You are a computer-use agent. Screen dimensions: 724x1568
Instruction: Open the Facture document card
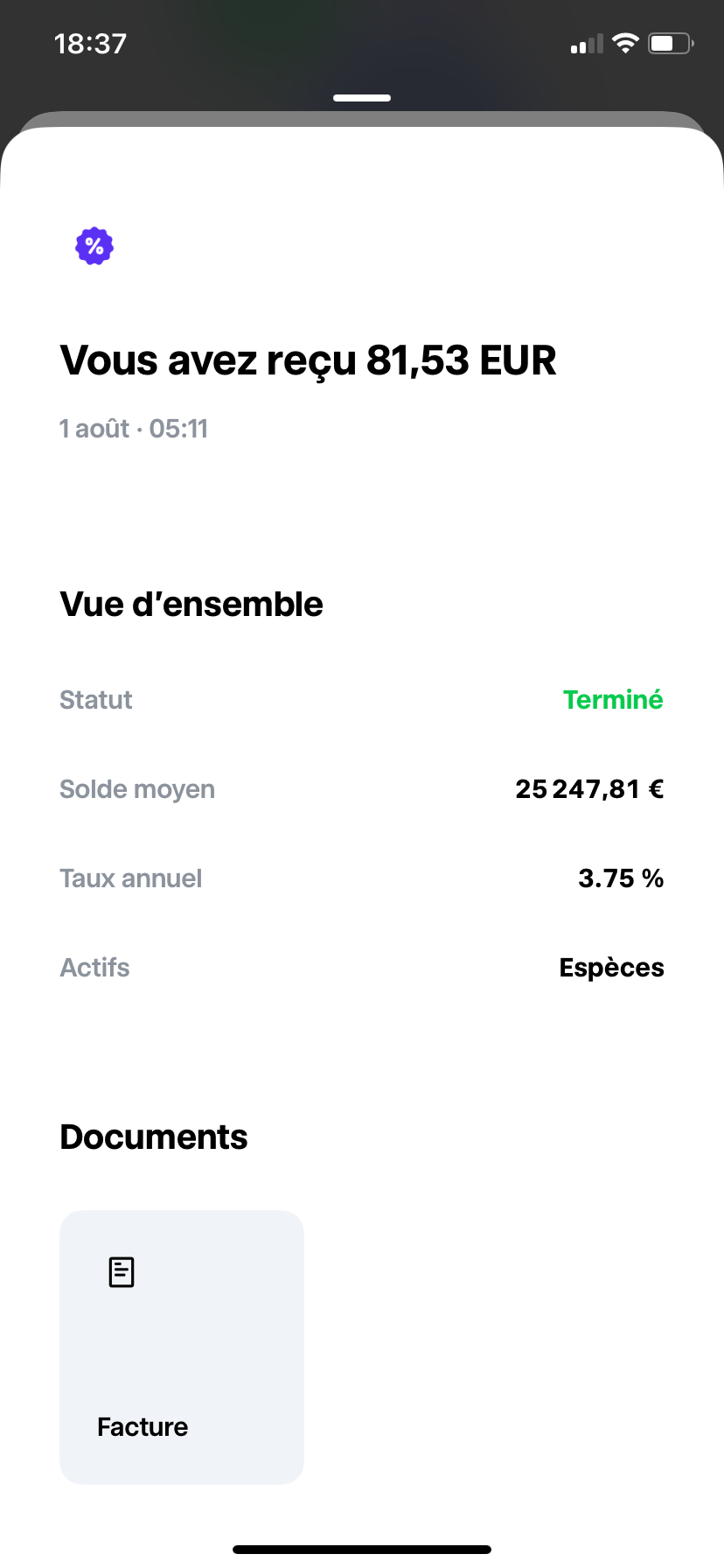tap(182, 1347)
